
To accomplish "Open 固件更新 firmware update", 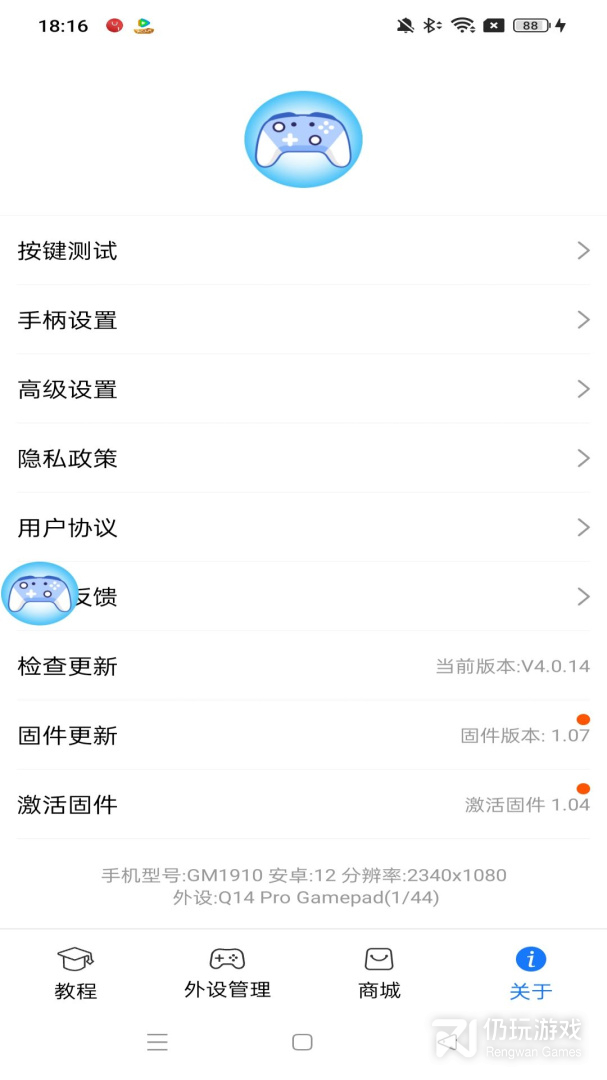I will [300, 736].
